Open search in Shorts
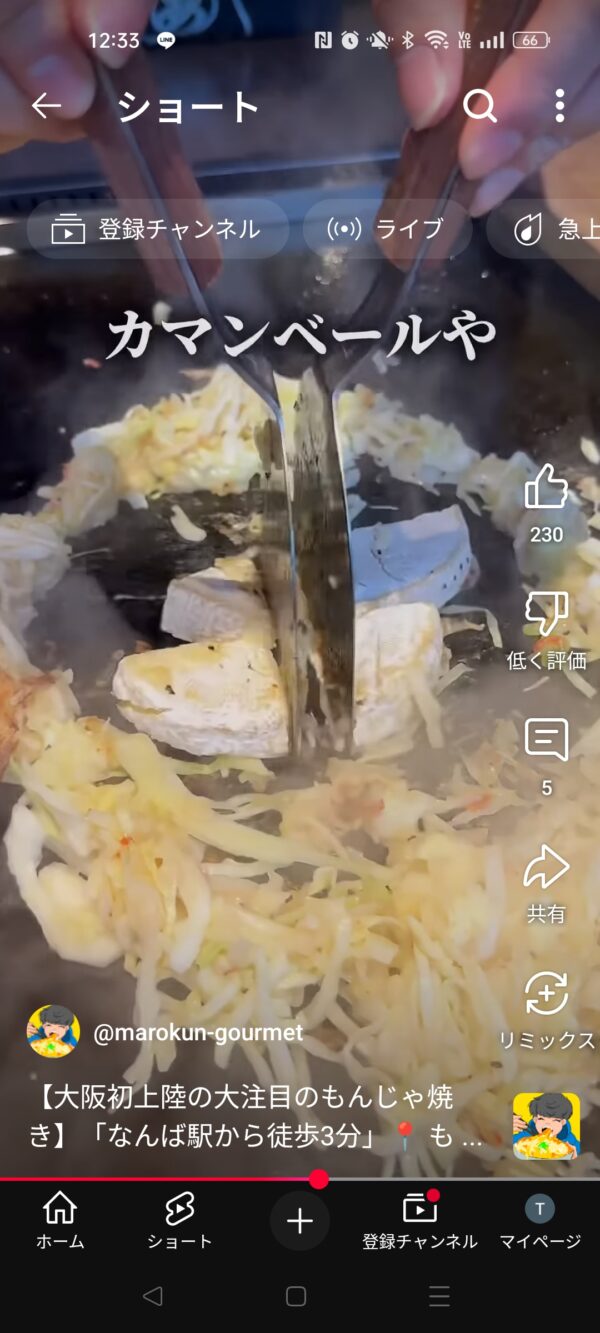The height and width of the screenshot is (1333, 600). click(480, 106)
